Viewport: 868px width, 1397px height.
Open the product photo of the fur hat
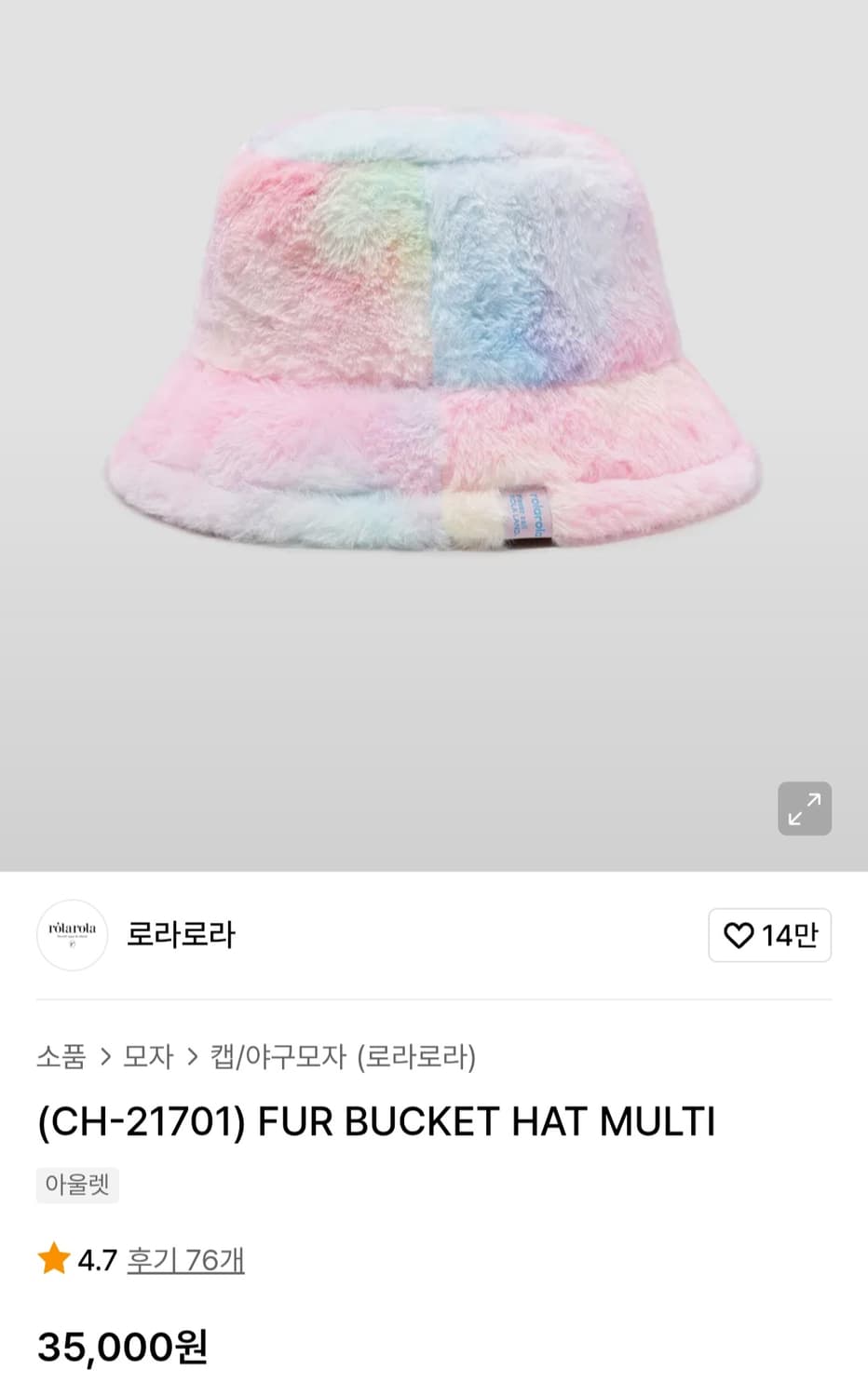pyautogui.click(x=434, y=326)
